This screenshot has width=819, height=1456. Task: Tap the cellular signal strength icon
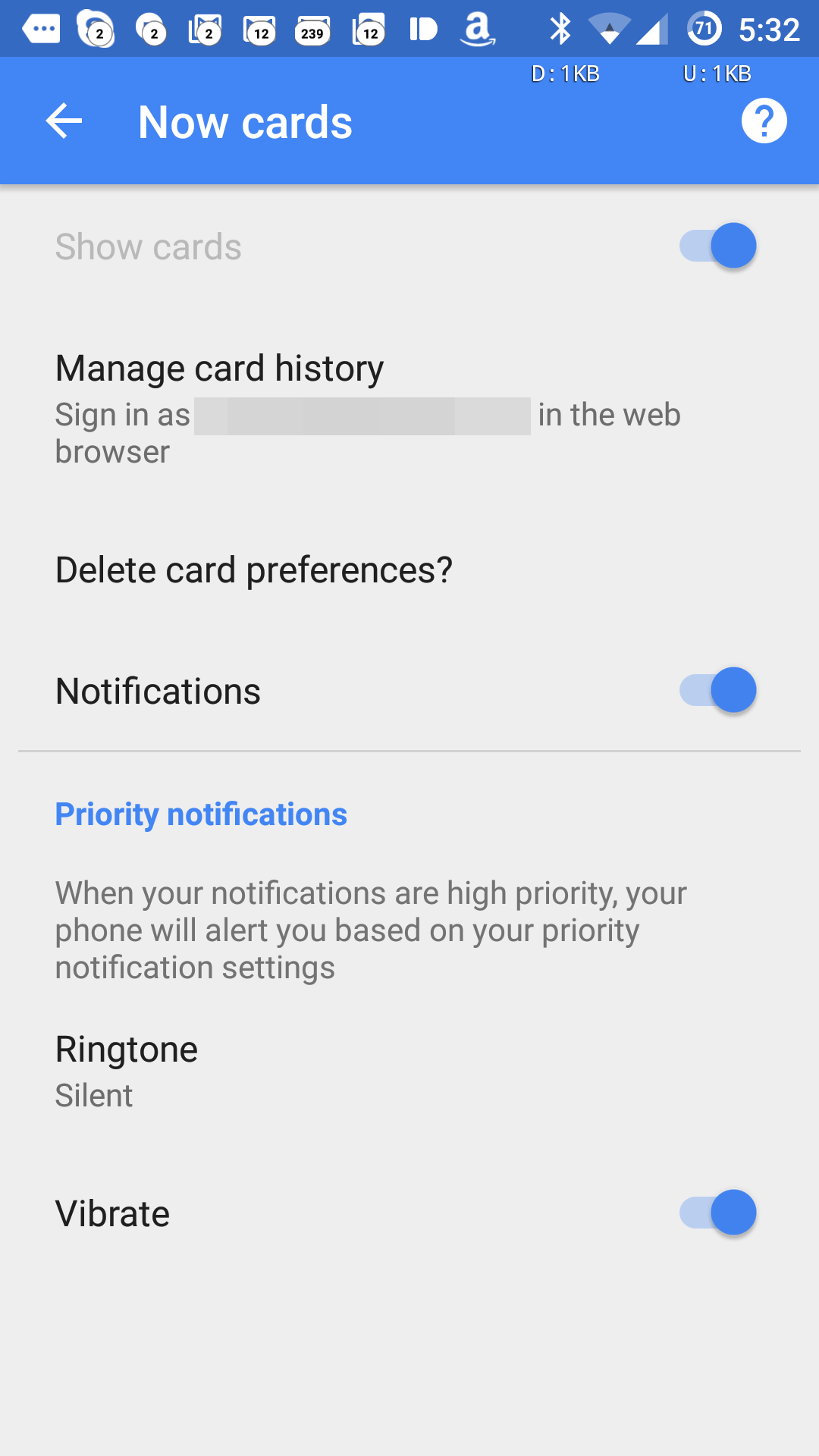click(x=654, y=28)
